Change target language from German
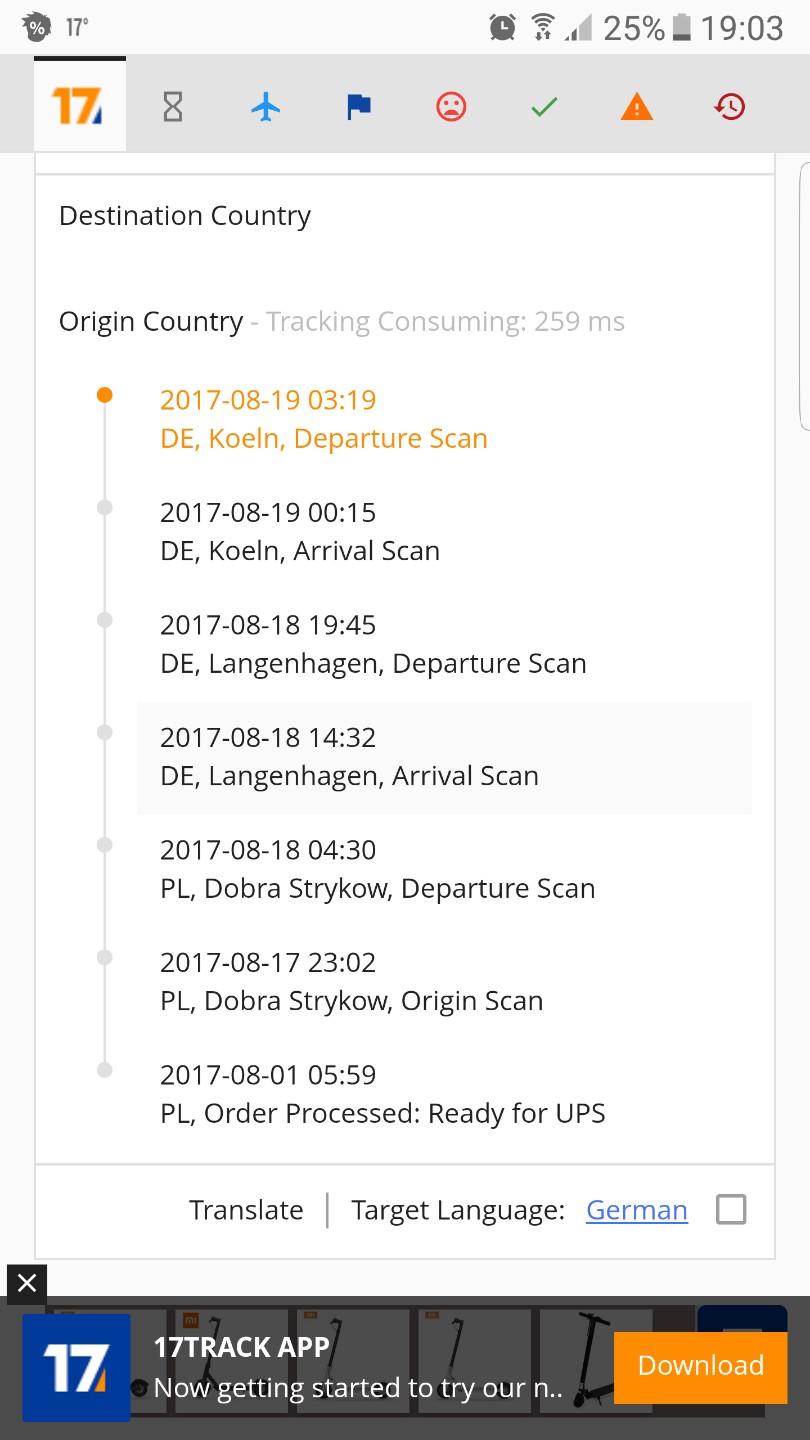 637,1210
